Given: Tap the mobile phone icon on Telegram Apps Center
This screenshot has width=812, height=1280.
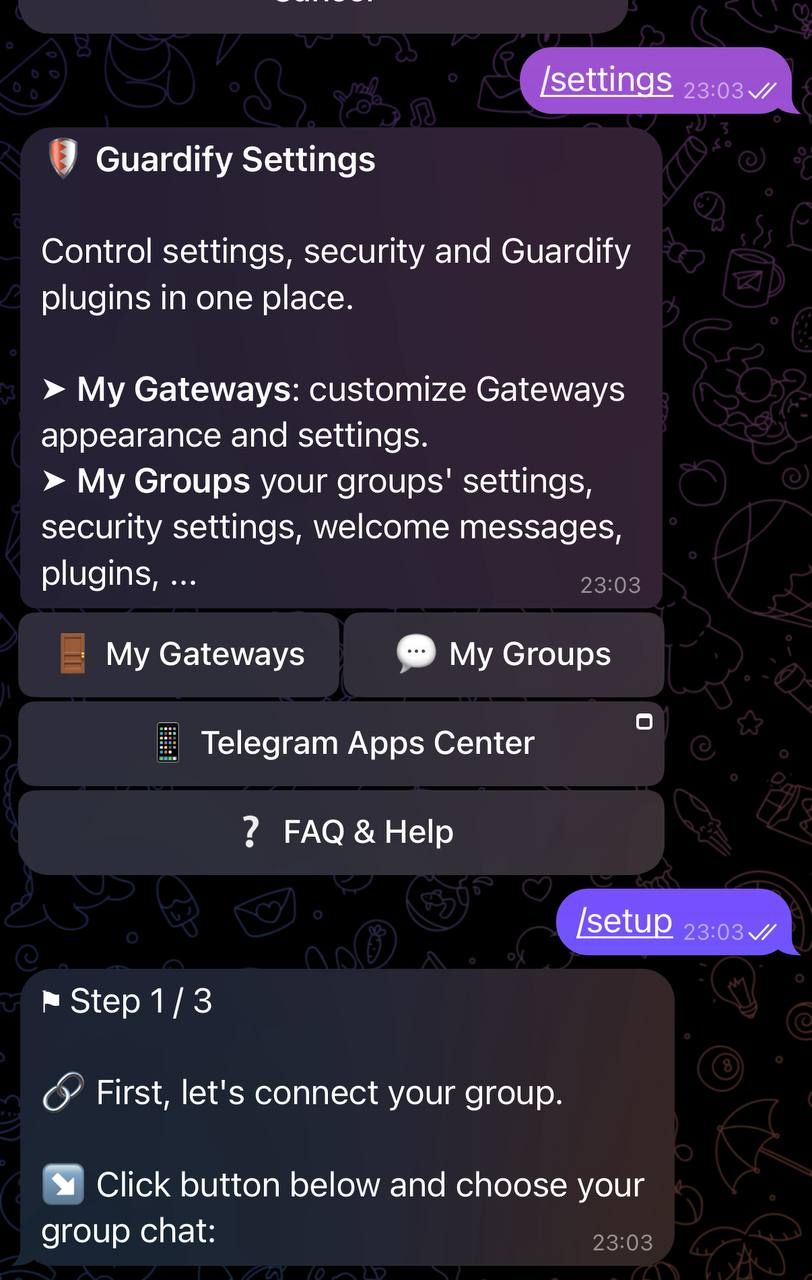Looking at the screenshot, I should click(x=167, y=742).
